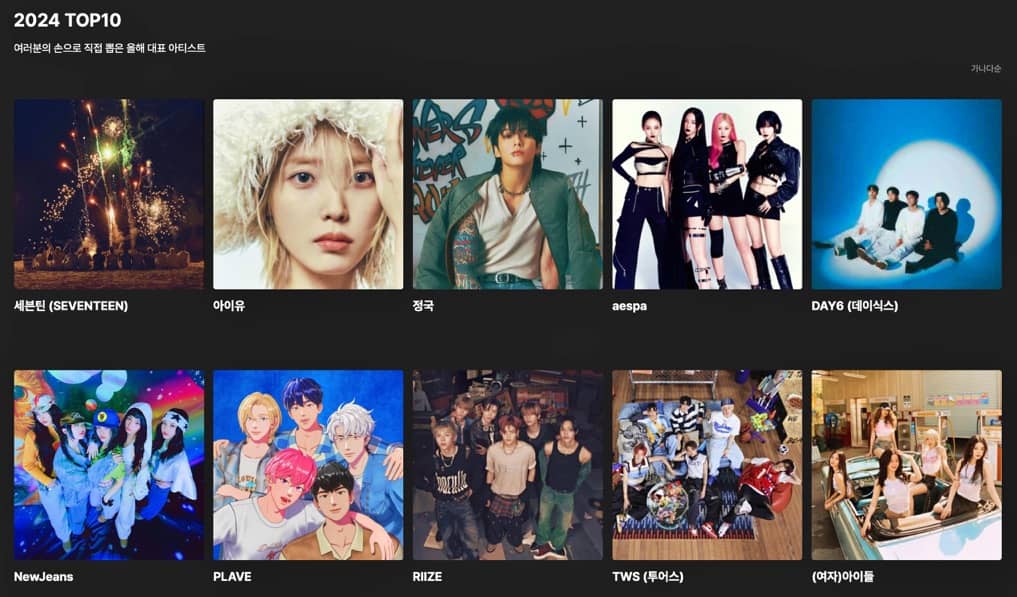Open the RIIZE artist tile
1017x597 pixels.
507,465
